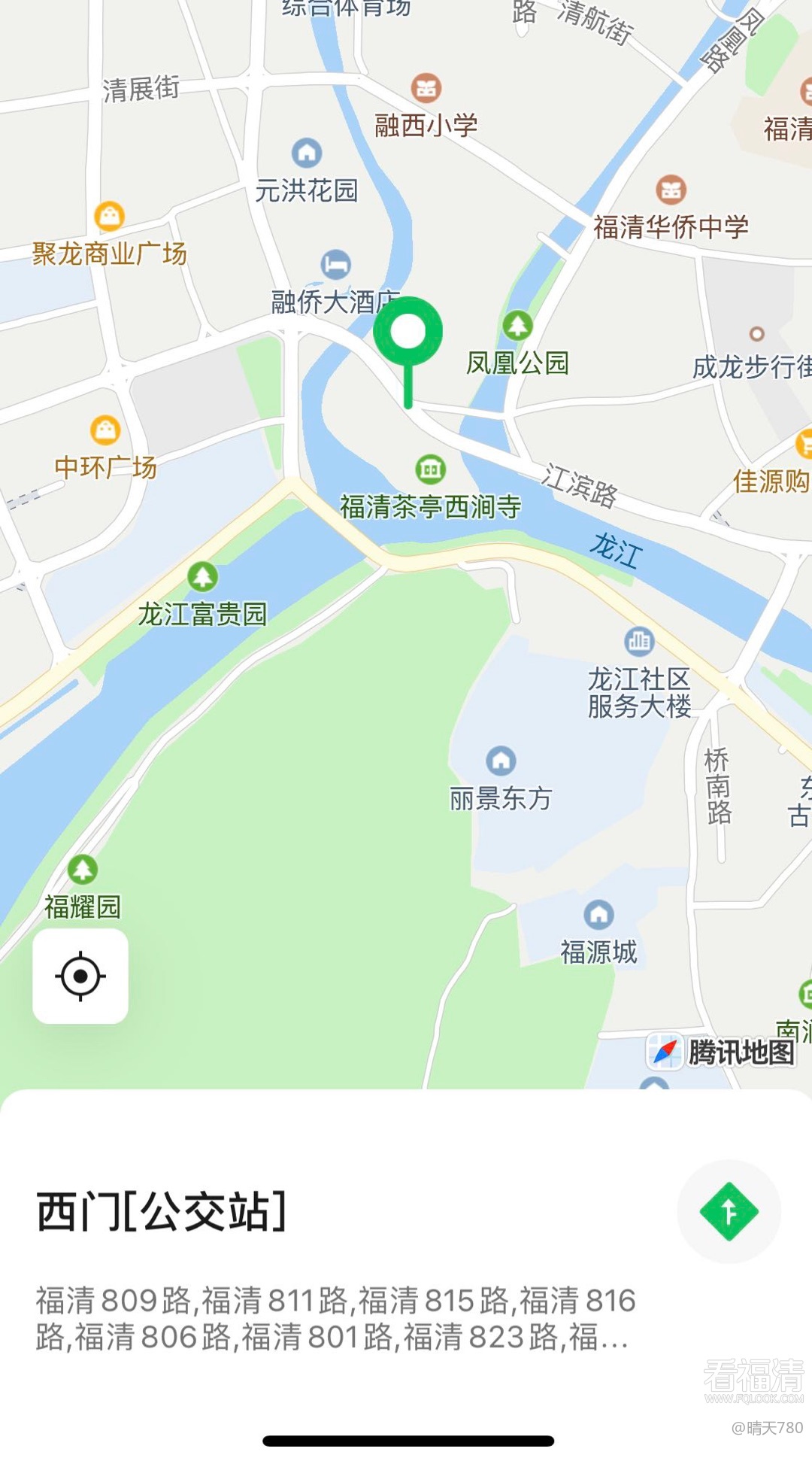Tap 聚龙商业广场 shopping marker
Screen dimensions: 812x1464
coord(109,217)
